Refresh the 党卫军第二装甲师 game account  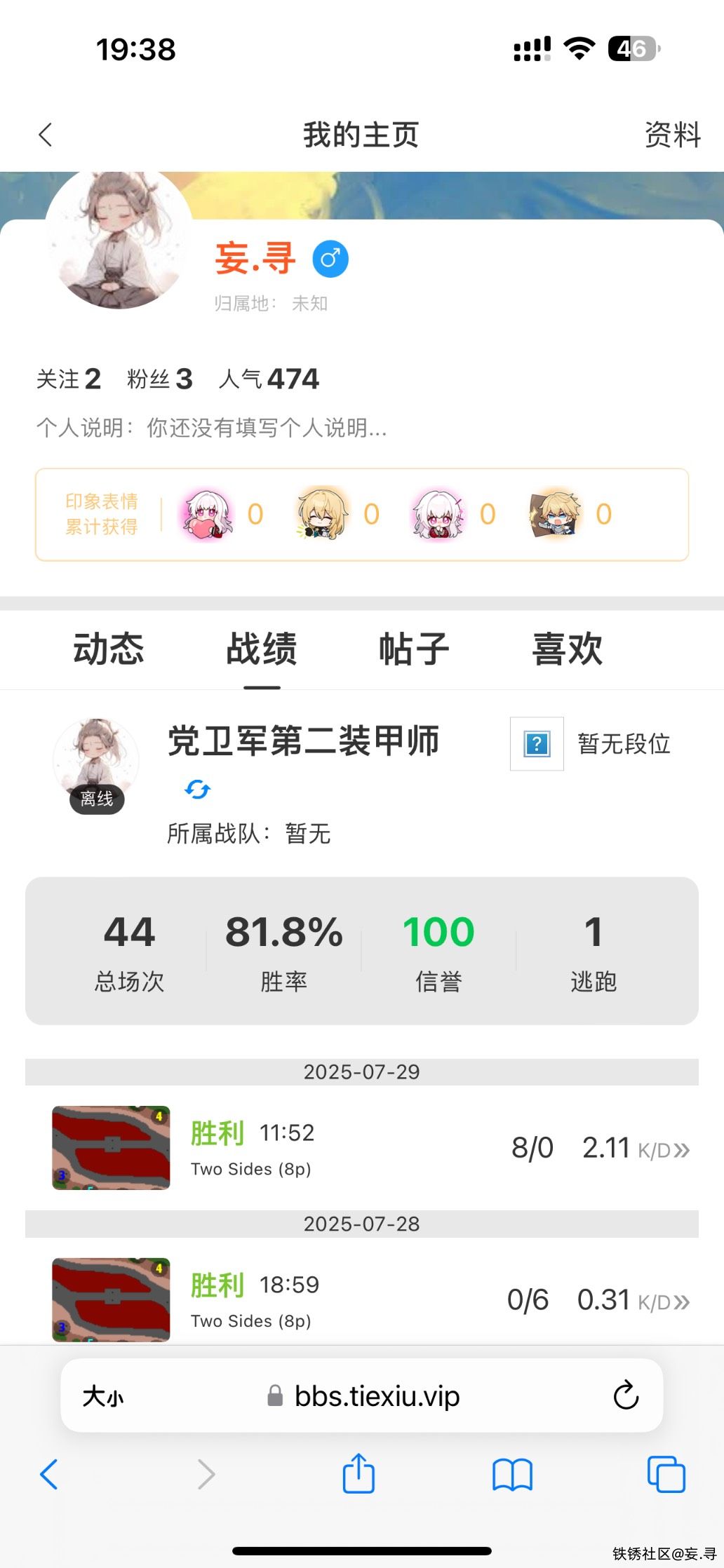197,790
